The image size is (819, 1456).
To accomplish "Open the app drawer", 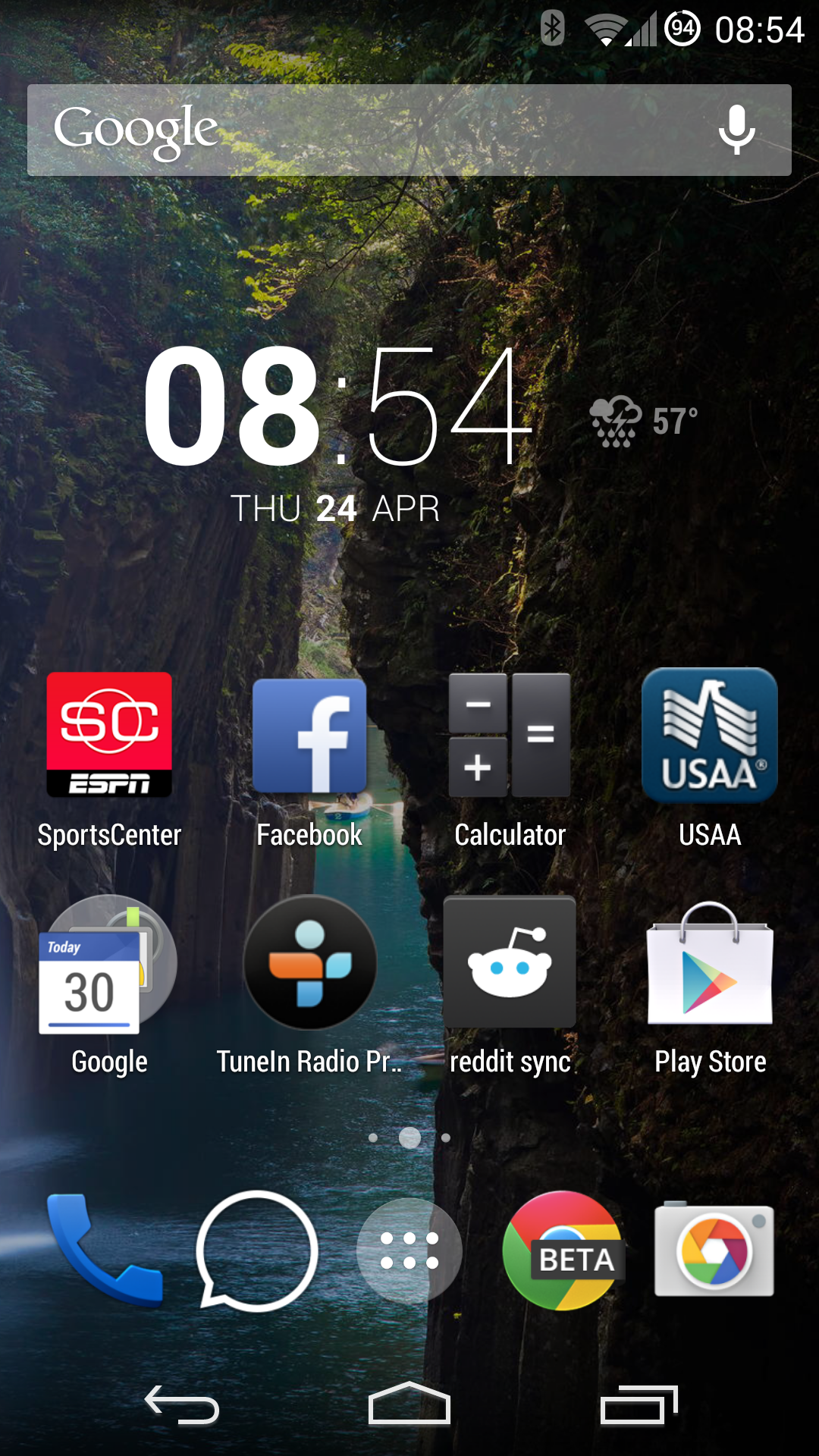I will click(409, 1251).
